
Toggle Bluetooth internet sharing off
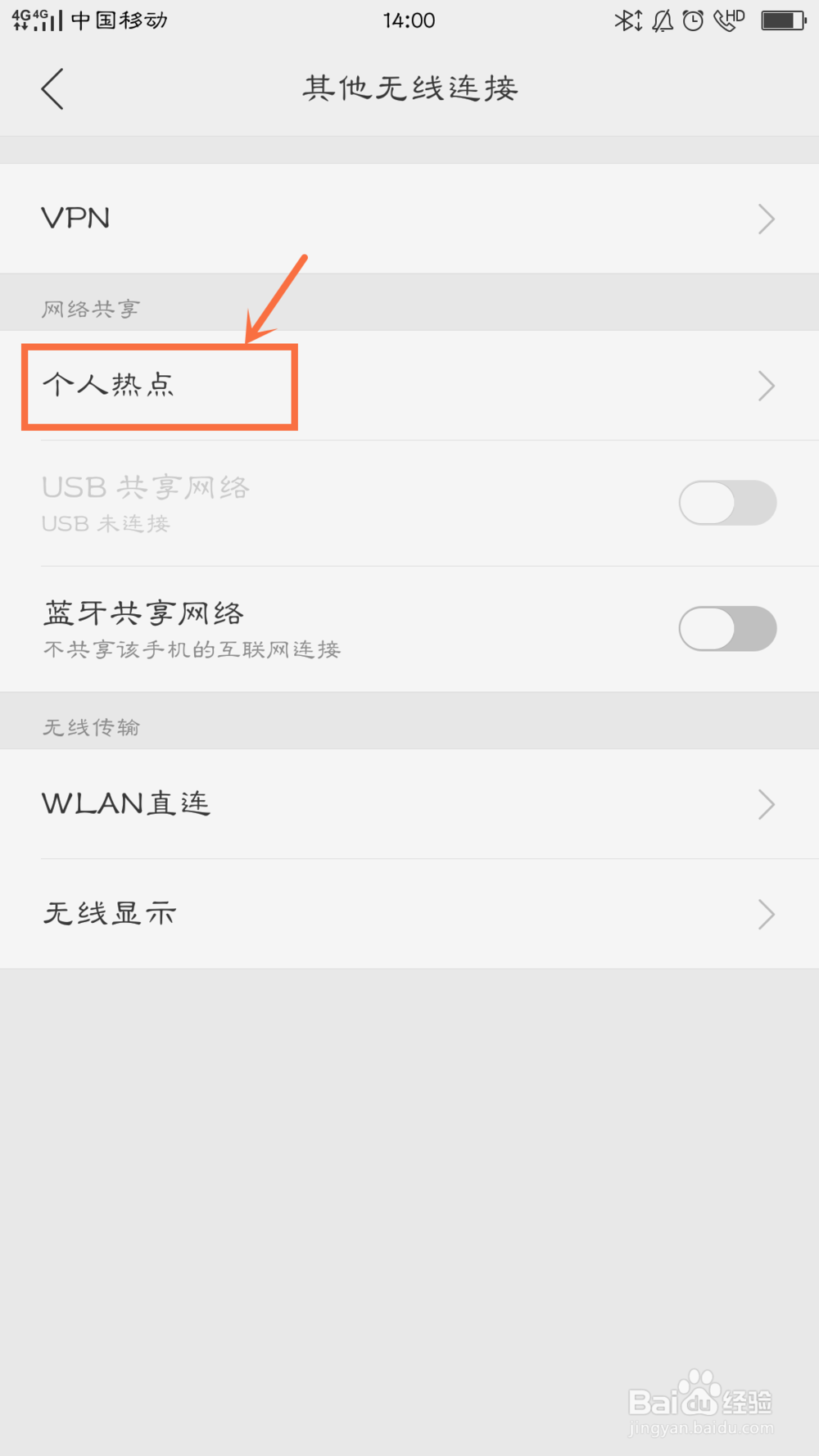pyautogui.click(x=726, y=628)
